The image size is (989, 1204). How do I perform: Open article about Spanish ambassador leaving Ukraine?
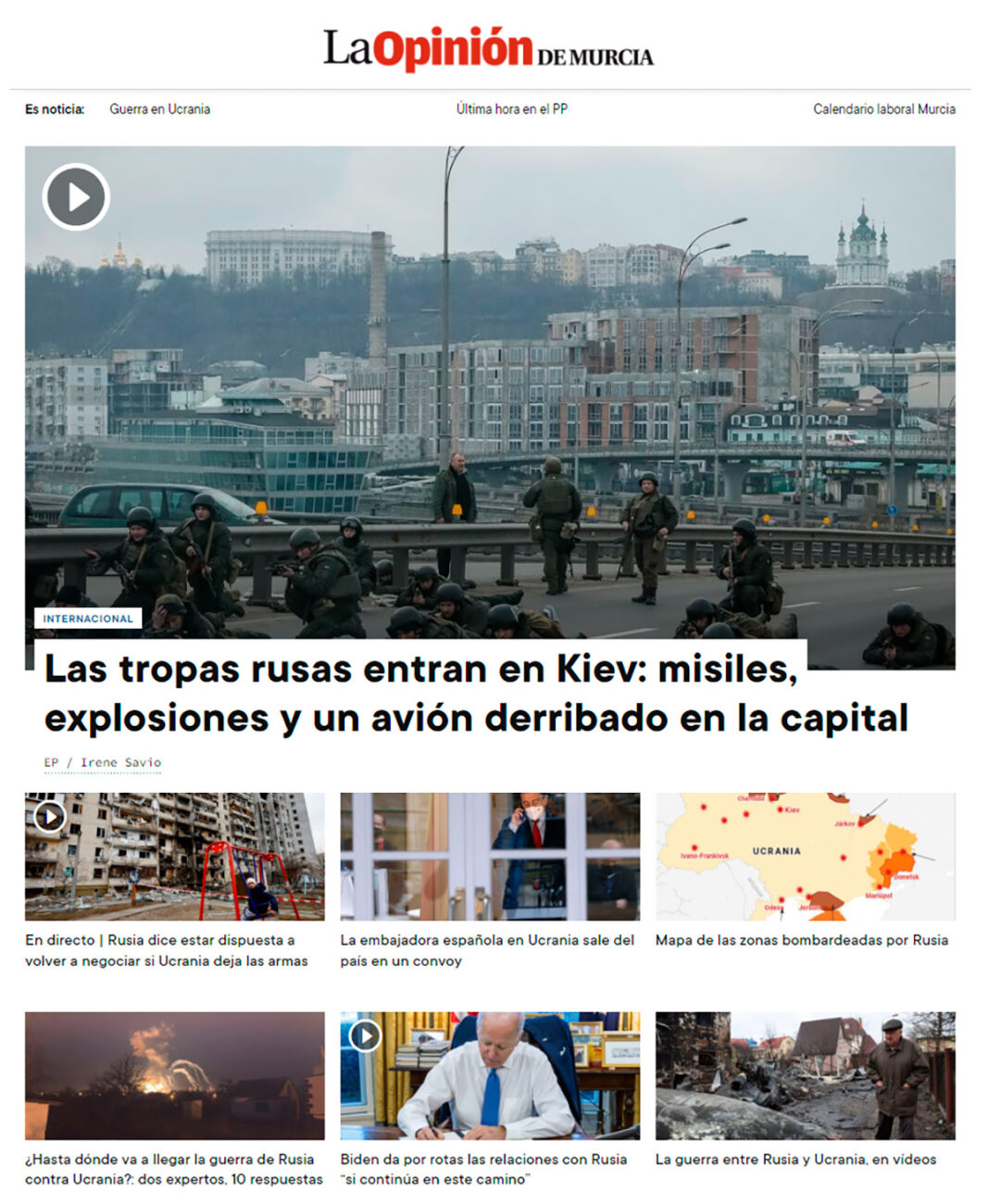pyautogui.click(x=487, y=950)
